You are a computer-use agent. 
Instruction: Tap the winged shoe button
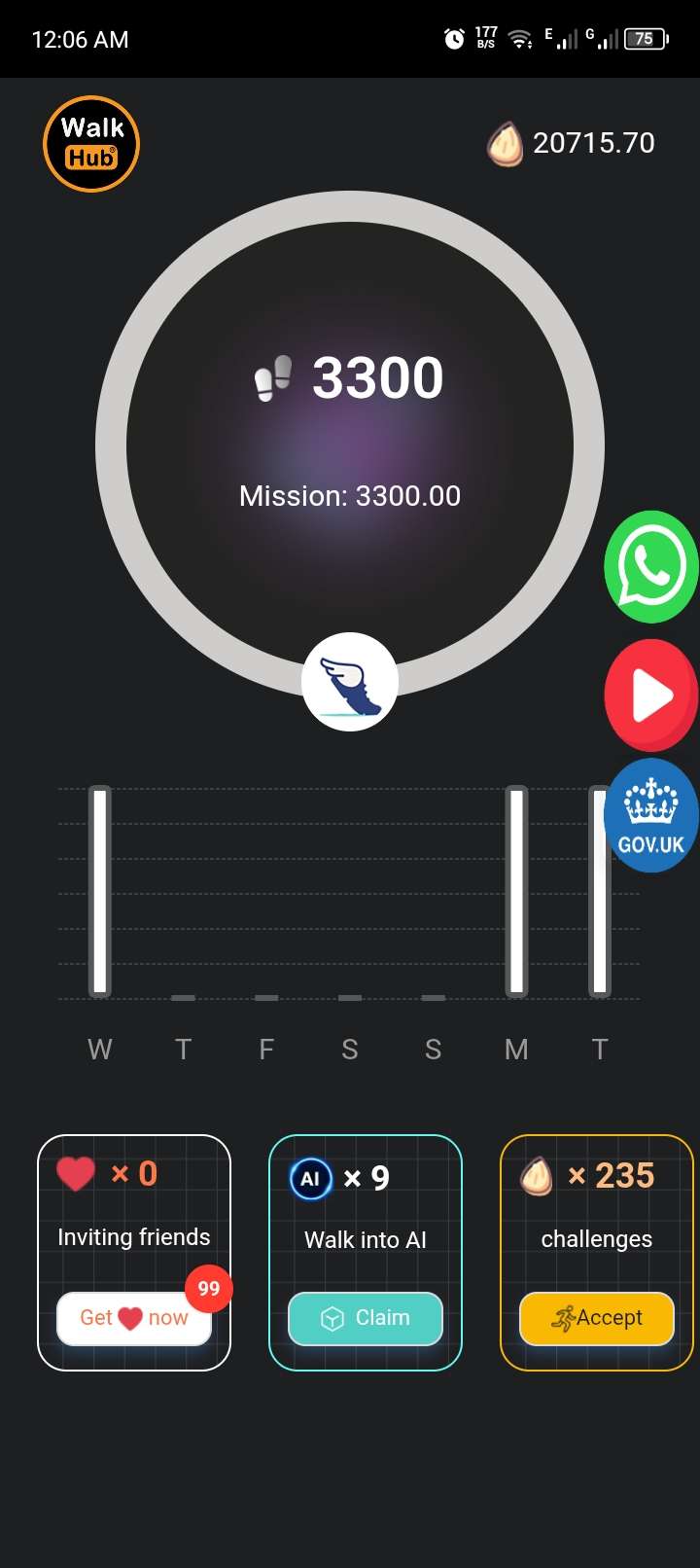pyautogui.click(x=350, y=682)
